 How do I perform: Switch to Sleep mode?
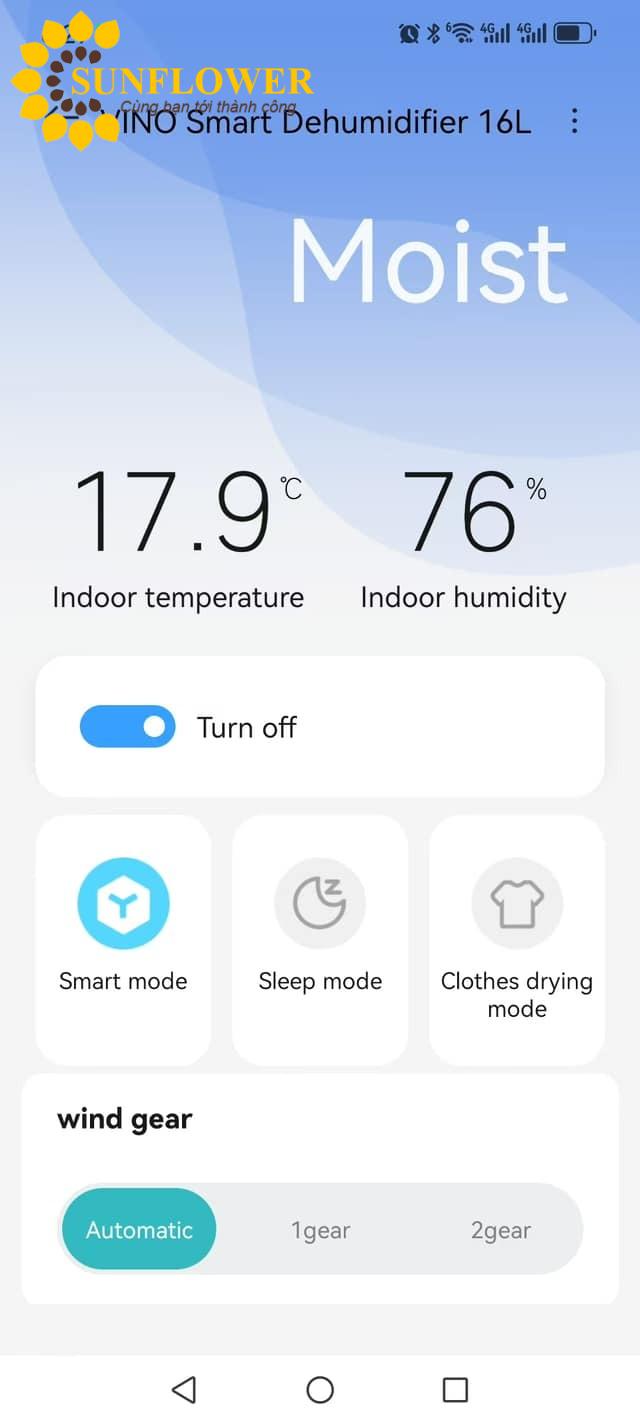320,904
